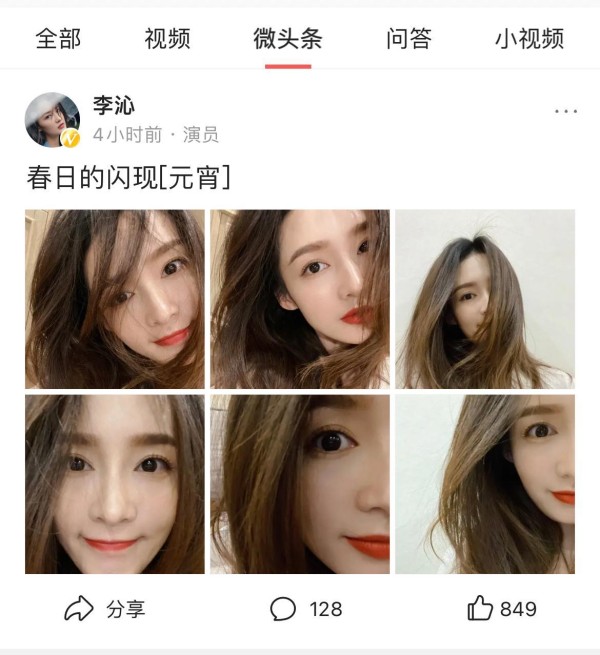Open the first photo in the post
Screen dimensions: 600x655
[115, 299]
